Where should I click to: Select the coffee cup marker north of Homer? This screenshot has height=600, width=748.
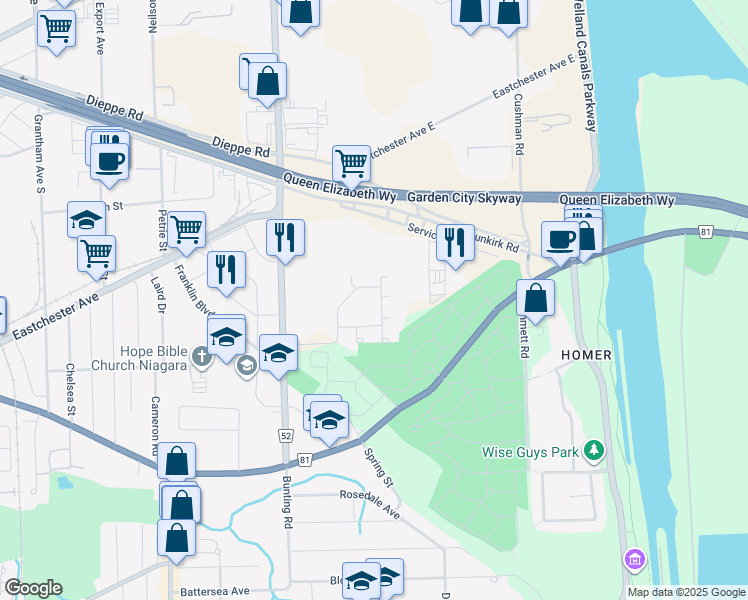point(560,243)
